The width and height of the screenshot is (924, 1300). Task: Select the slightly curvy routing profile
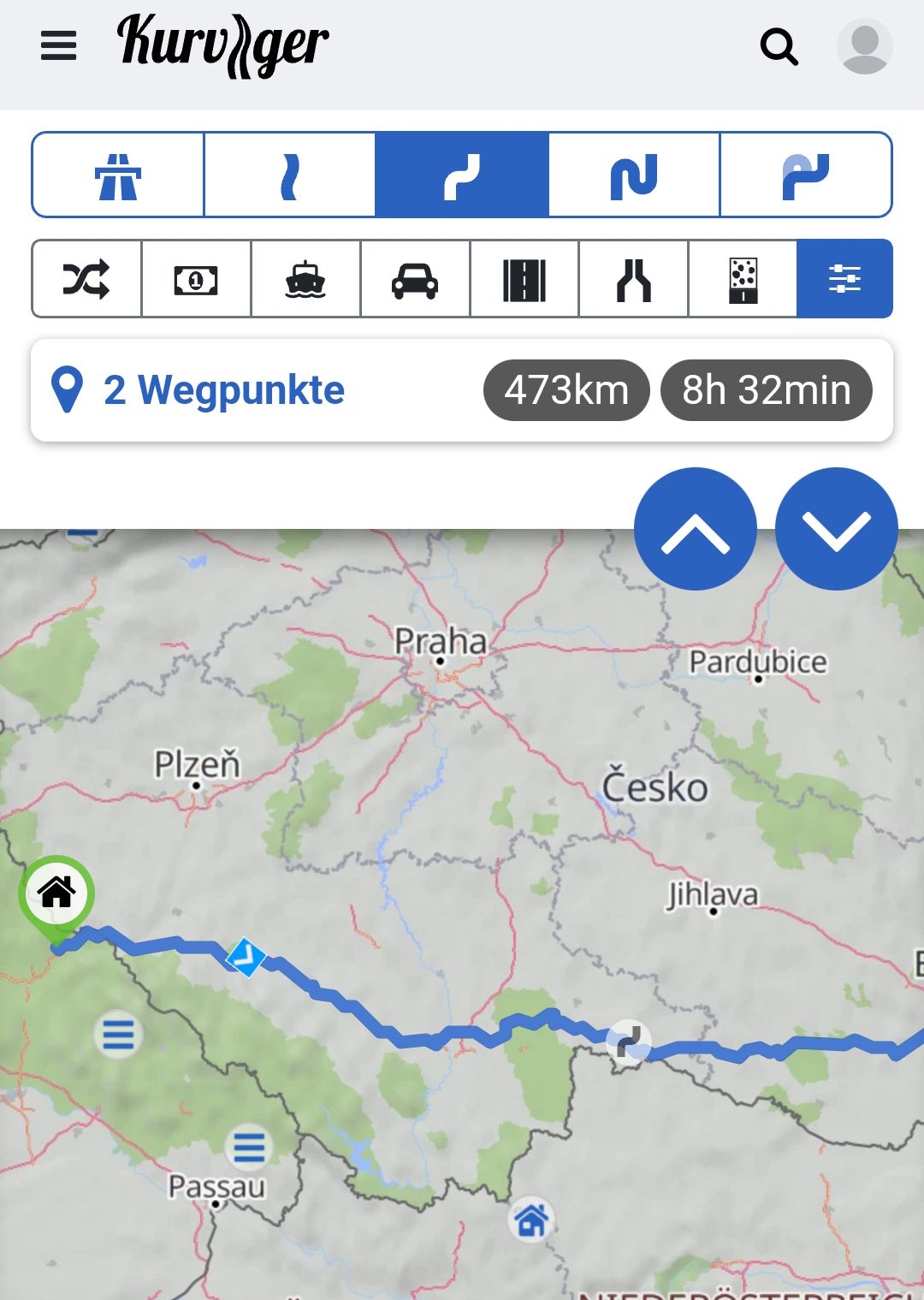click(290, 175)
